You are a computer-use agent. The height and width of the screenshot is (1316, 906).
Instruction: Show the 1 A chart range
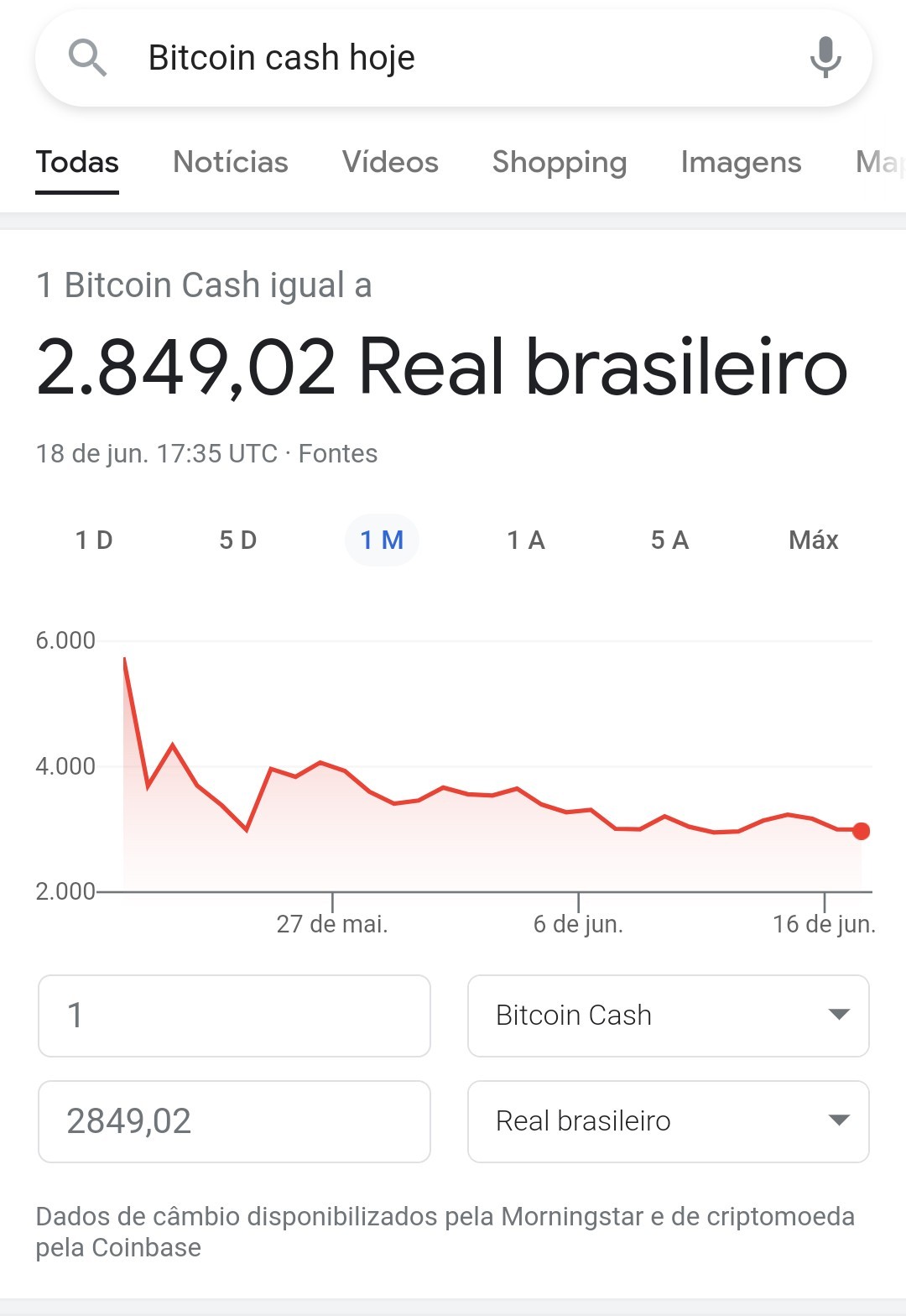coord(526,540)
